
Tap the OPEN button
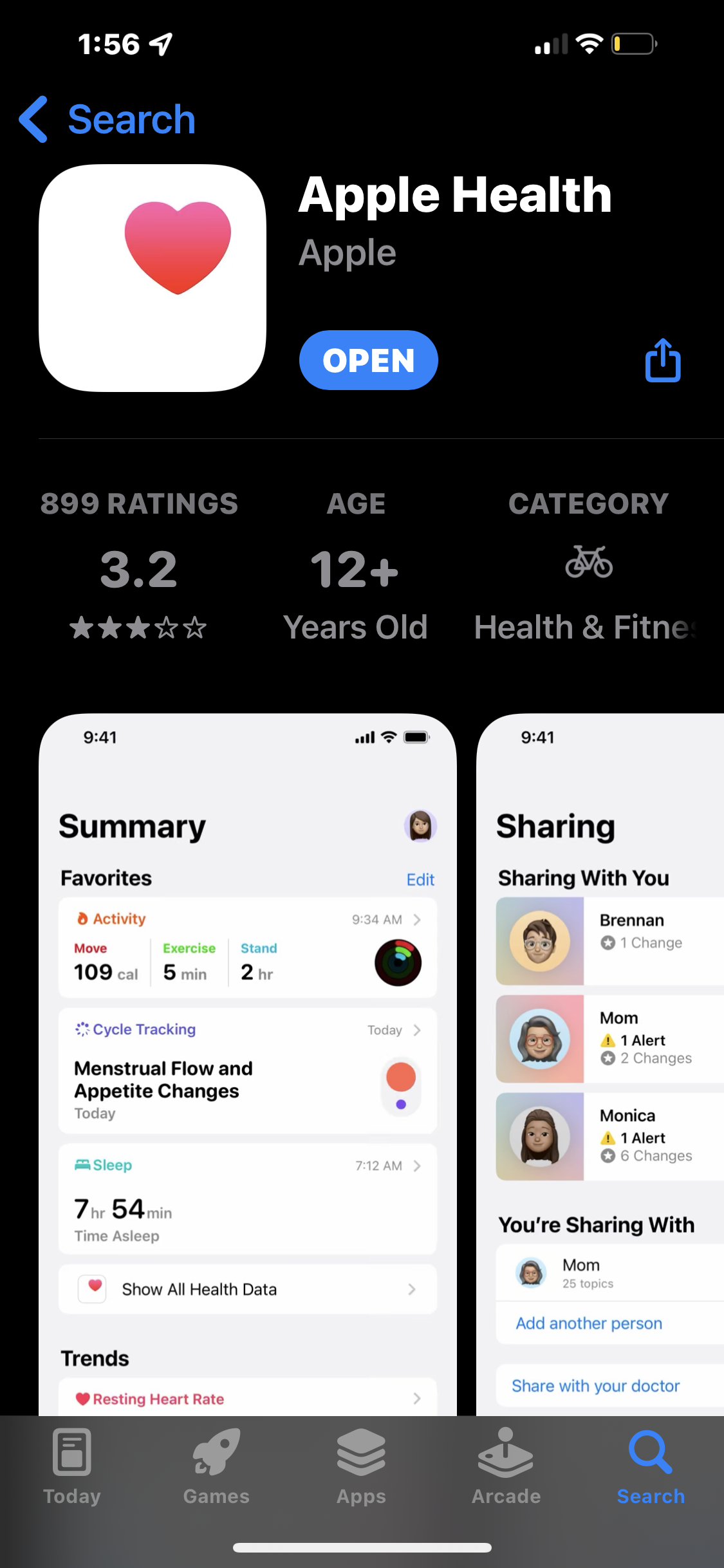[368, 360]
